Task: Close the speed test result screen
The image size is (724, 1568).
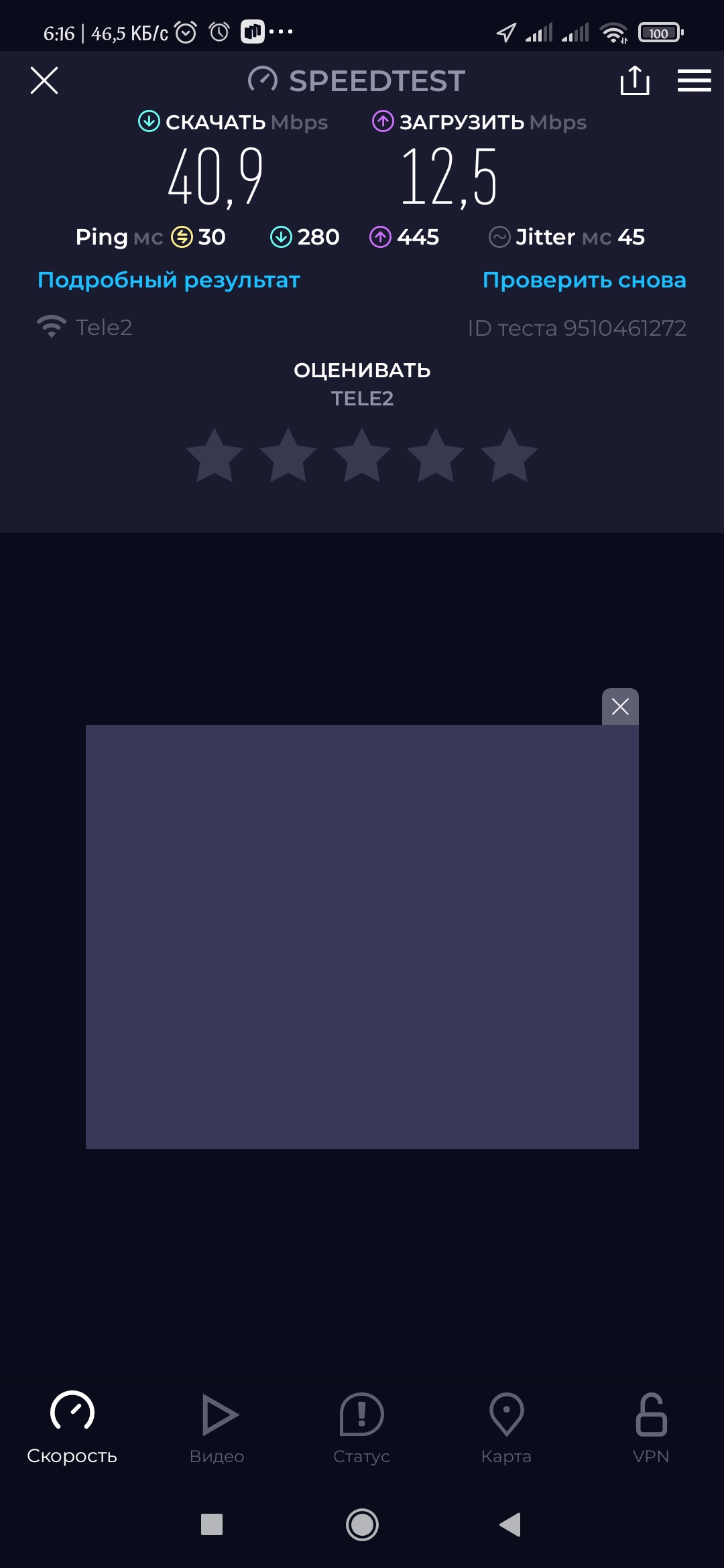Action: 44,80
